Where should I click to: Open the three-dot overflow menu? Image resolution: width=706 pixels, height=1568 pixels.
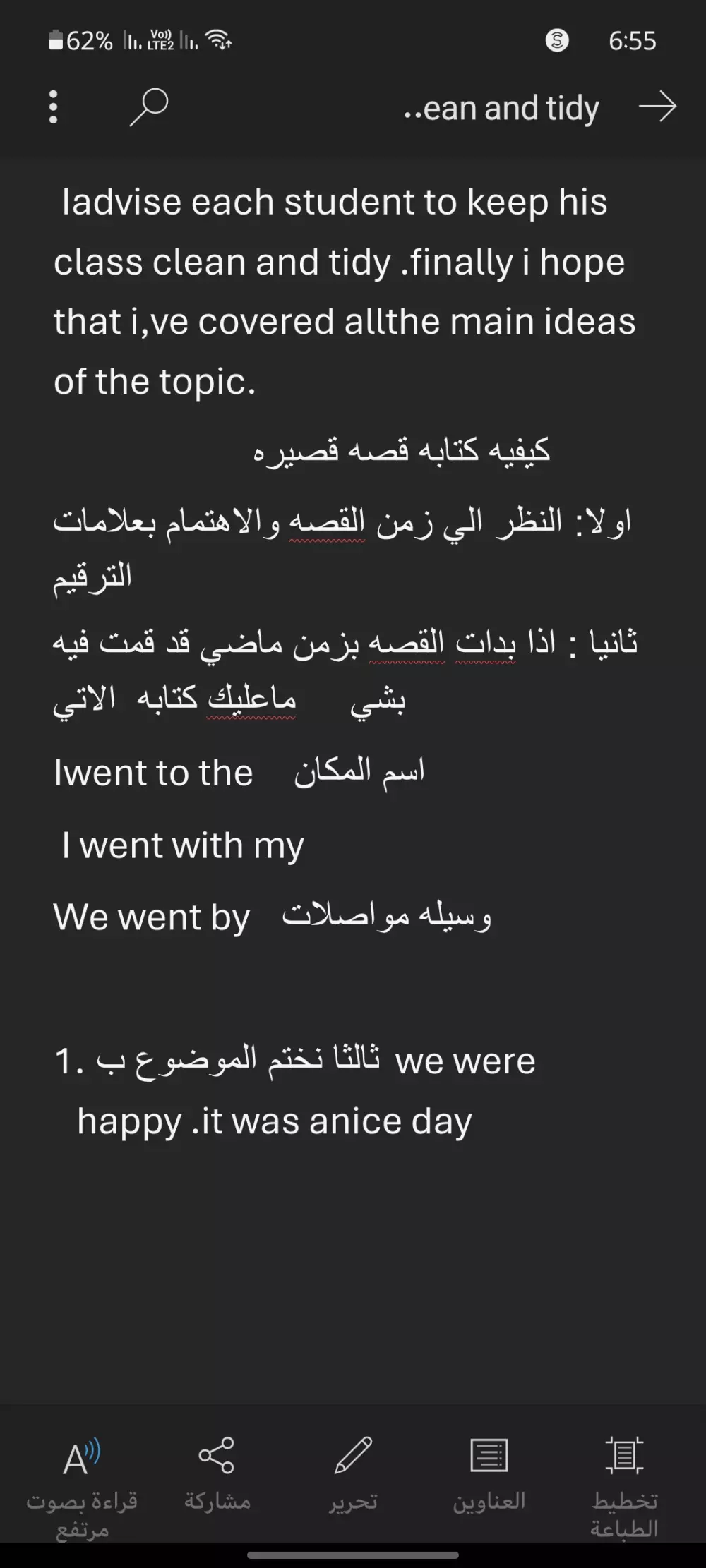[x=52, y=108]
